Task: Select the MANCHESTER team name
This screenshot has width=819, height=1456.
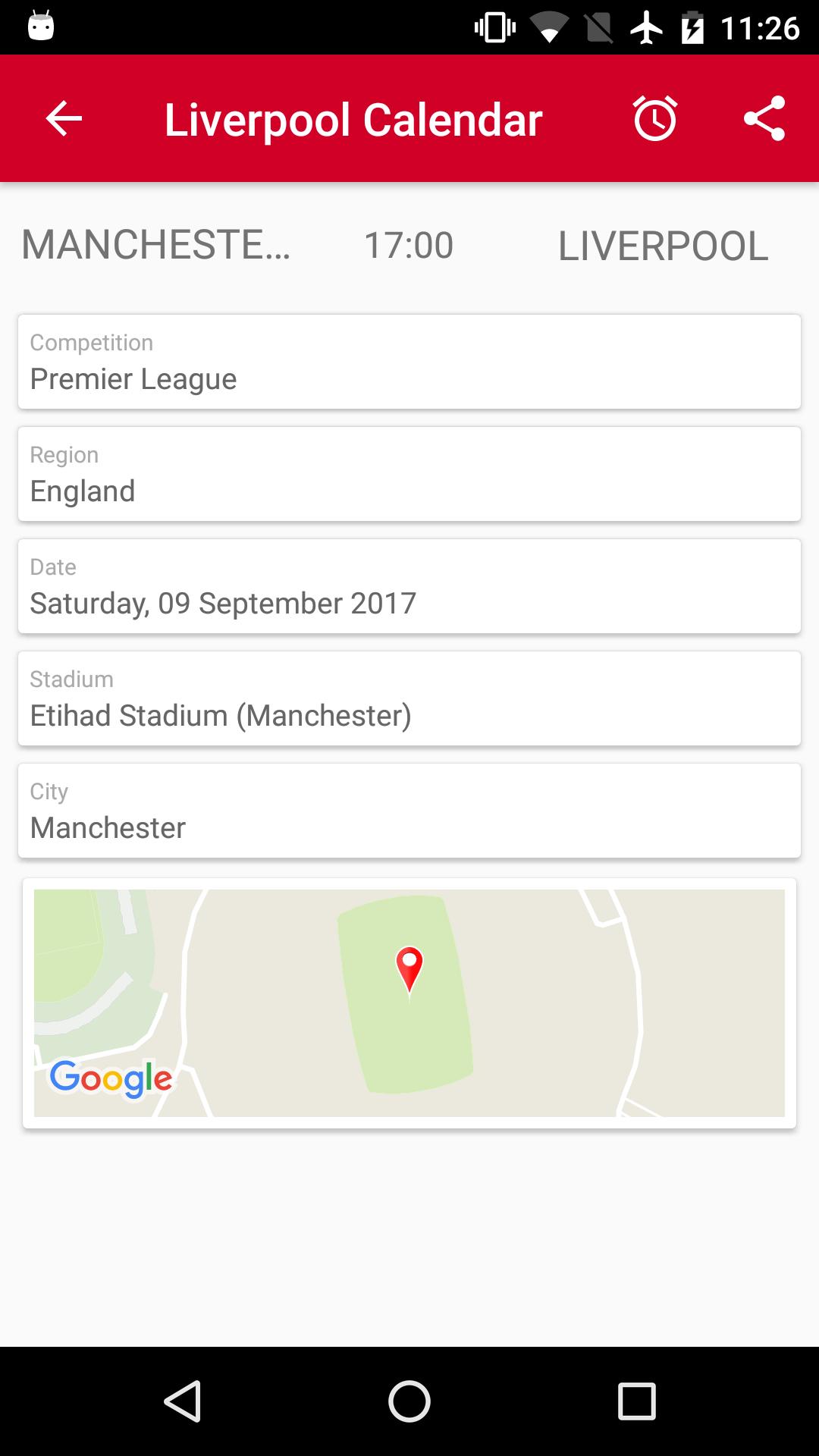Action: (x=155, y=244)
